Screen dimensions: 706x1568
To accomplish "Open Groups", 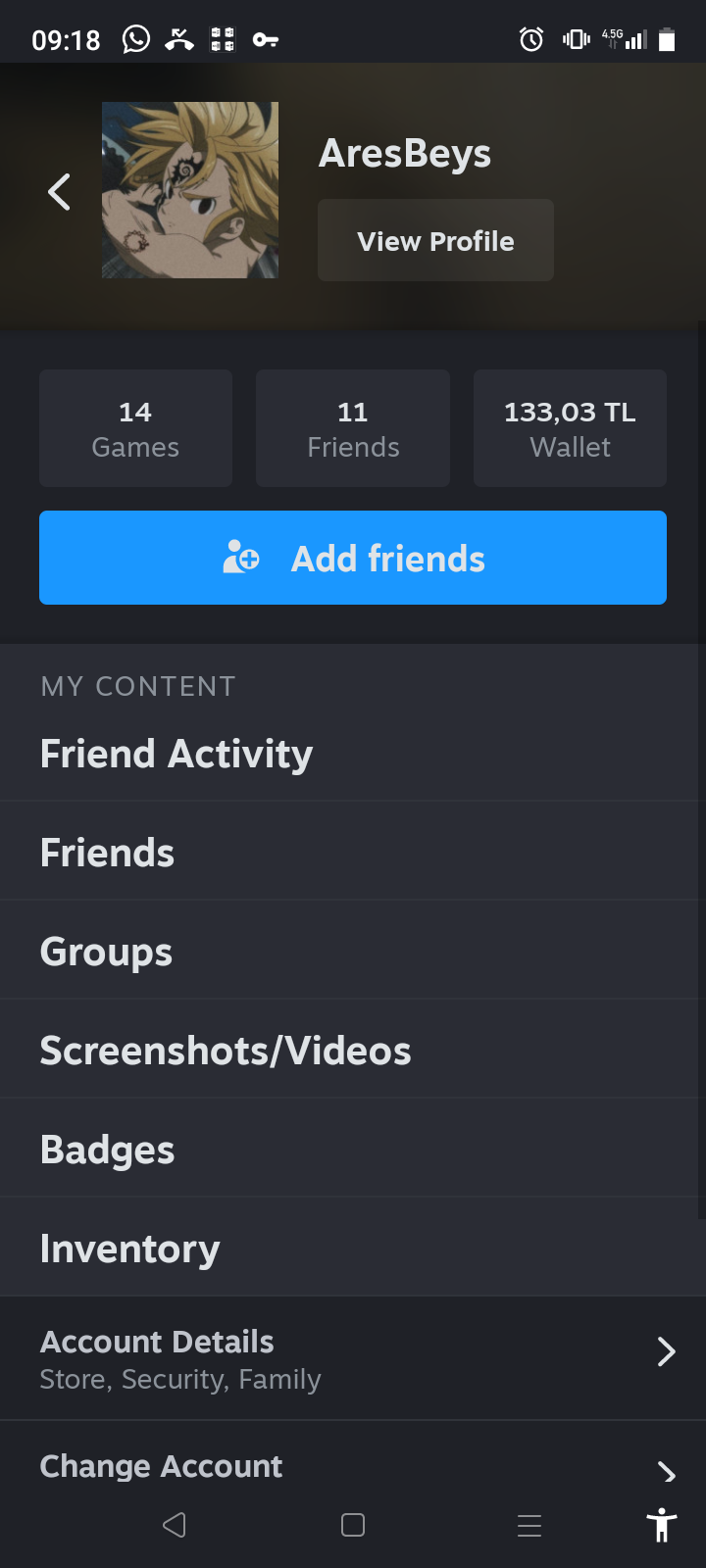I will point(353,951).
